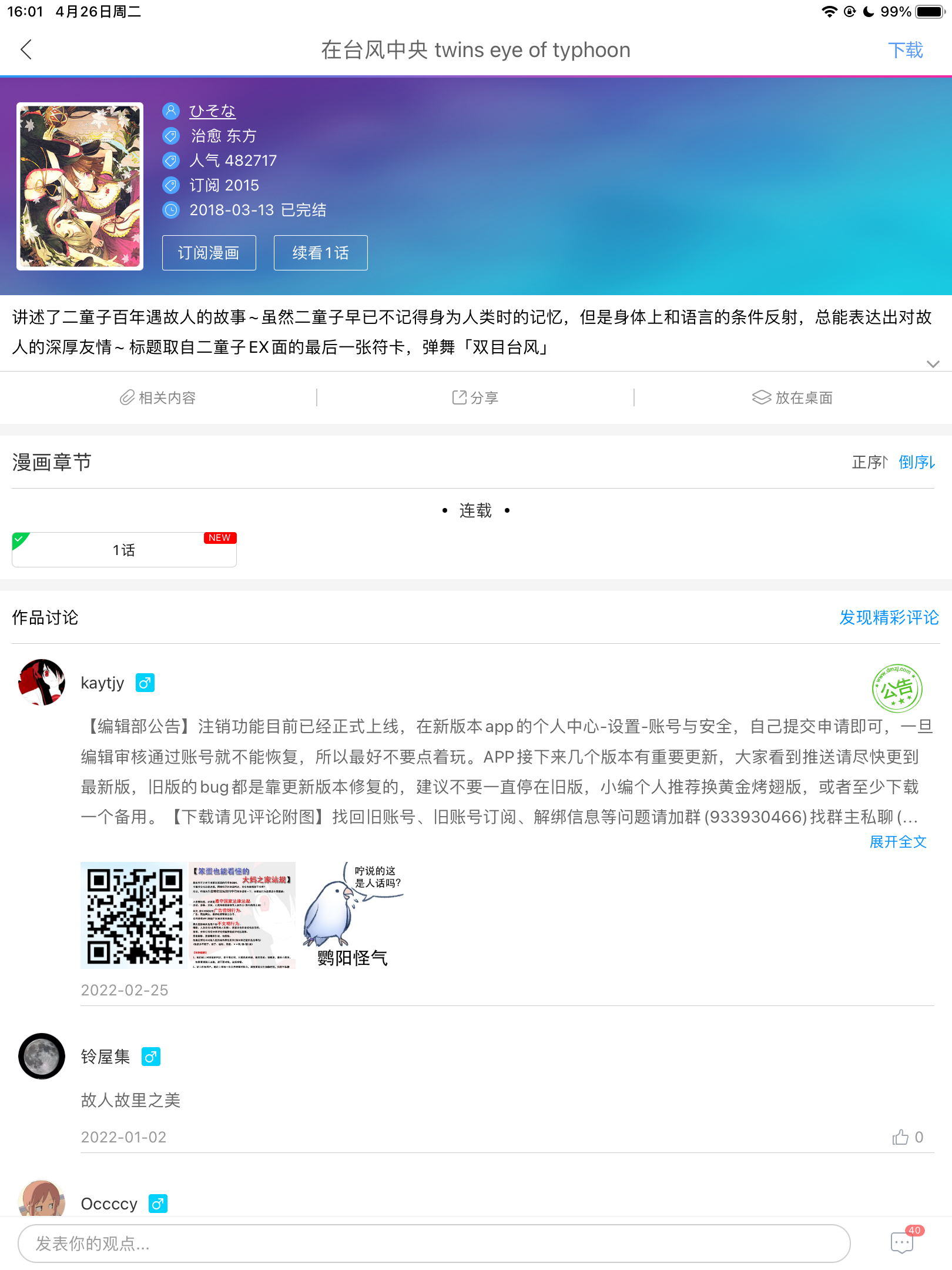View the QR code image attachment
The width and height of the screenshot is (952, 1270).
133,915
